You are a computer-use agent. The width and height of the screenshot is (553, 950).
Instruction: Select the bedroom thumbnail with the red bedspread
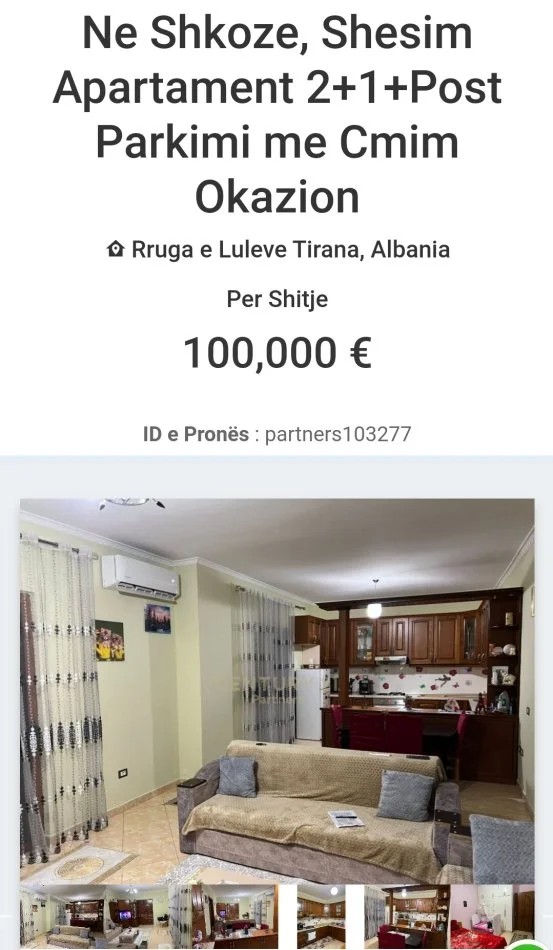492,917
